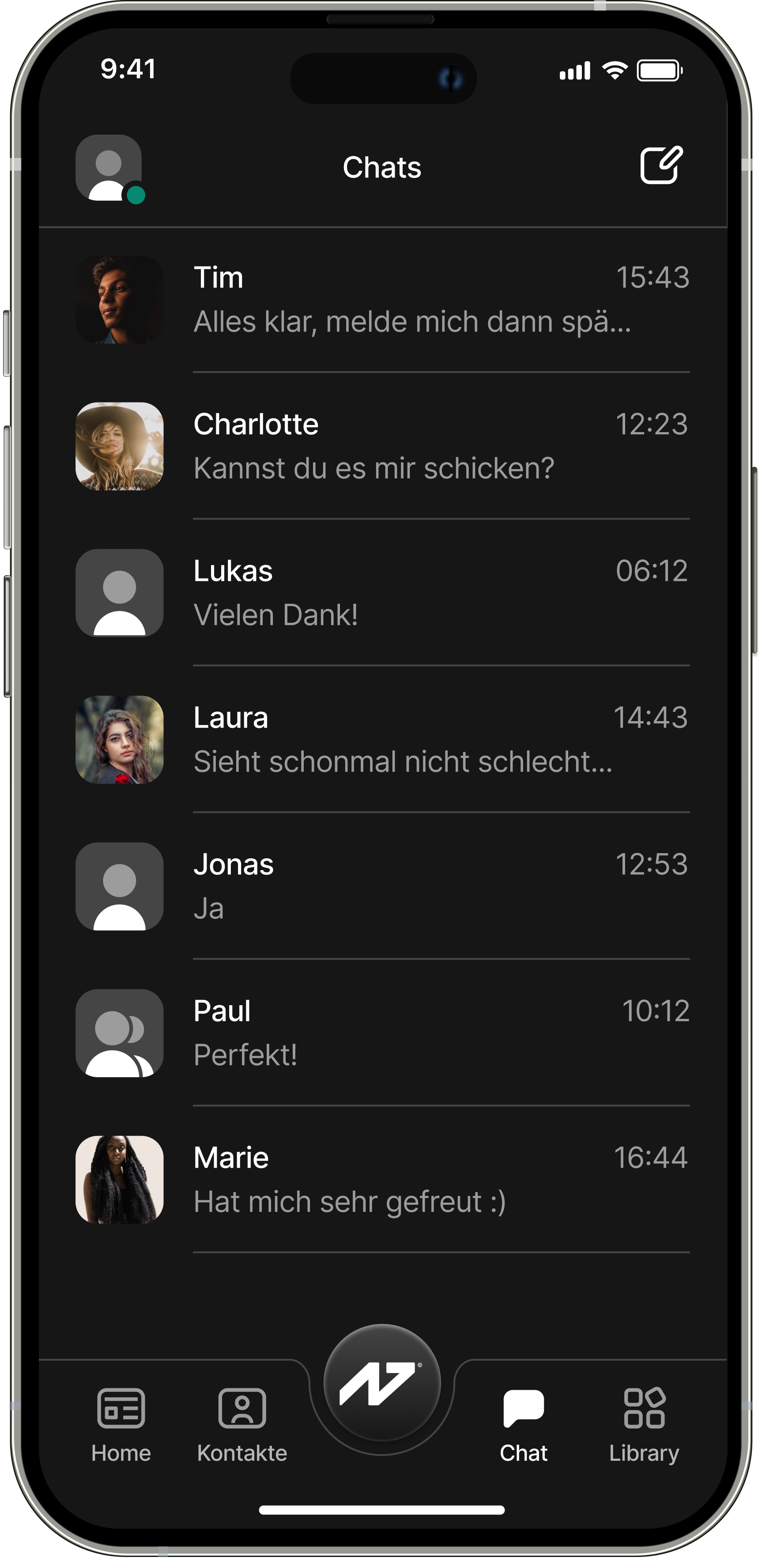Screen dimensions: 762x1568
Task: Open the chat with Tim
Action: [x=382, y=300]
